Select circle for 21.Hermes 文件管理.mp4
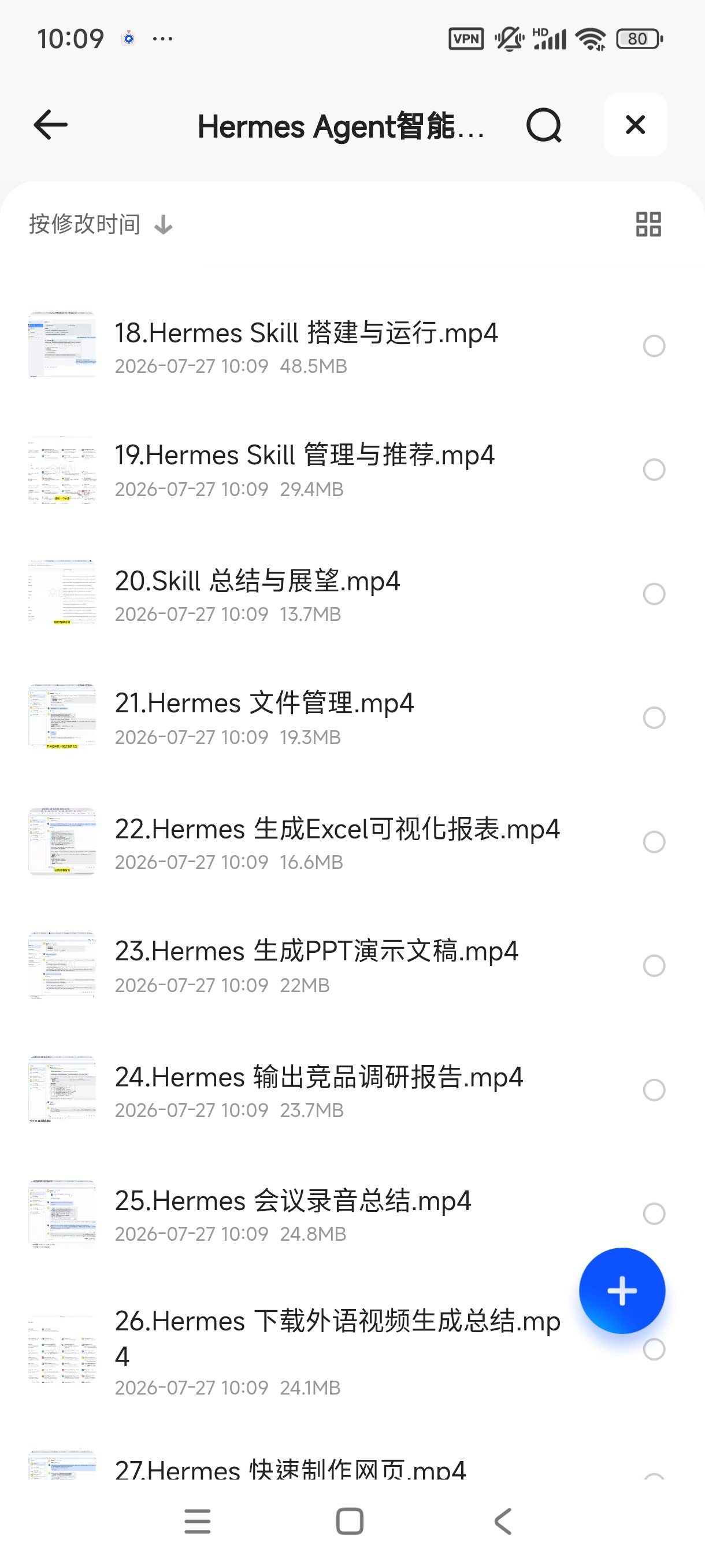Image resolution: width=705 pixels, height=1568 pixels. (x=654, y=718)
